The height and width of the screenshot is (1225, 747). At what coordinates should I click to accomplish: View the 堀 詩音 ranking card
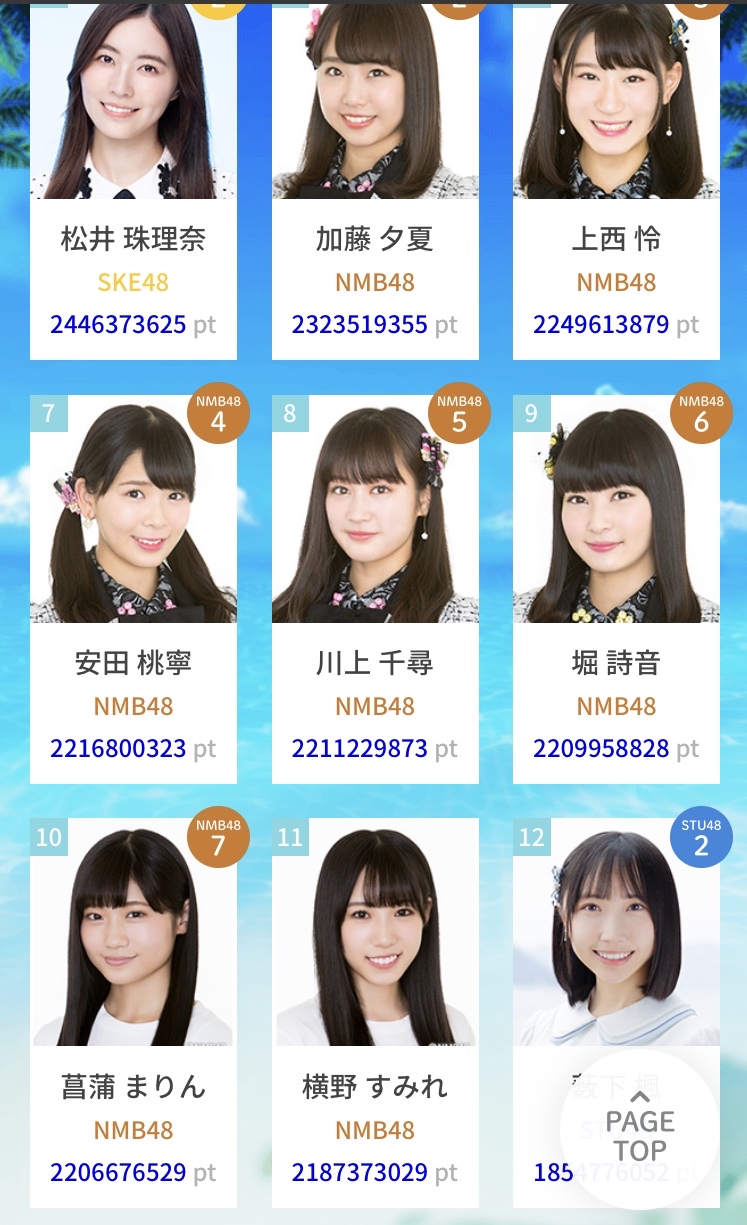point(616,588)
